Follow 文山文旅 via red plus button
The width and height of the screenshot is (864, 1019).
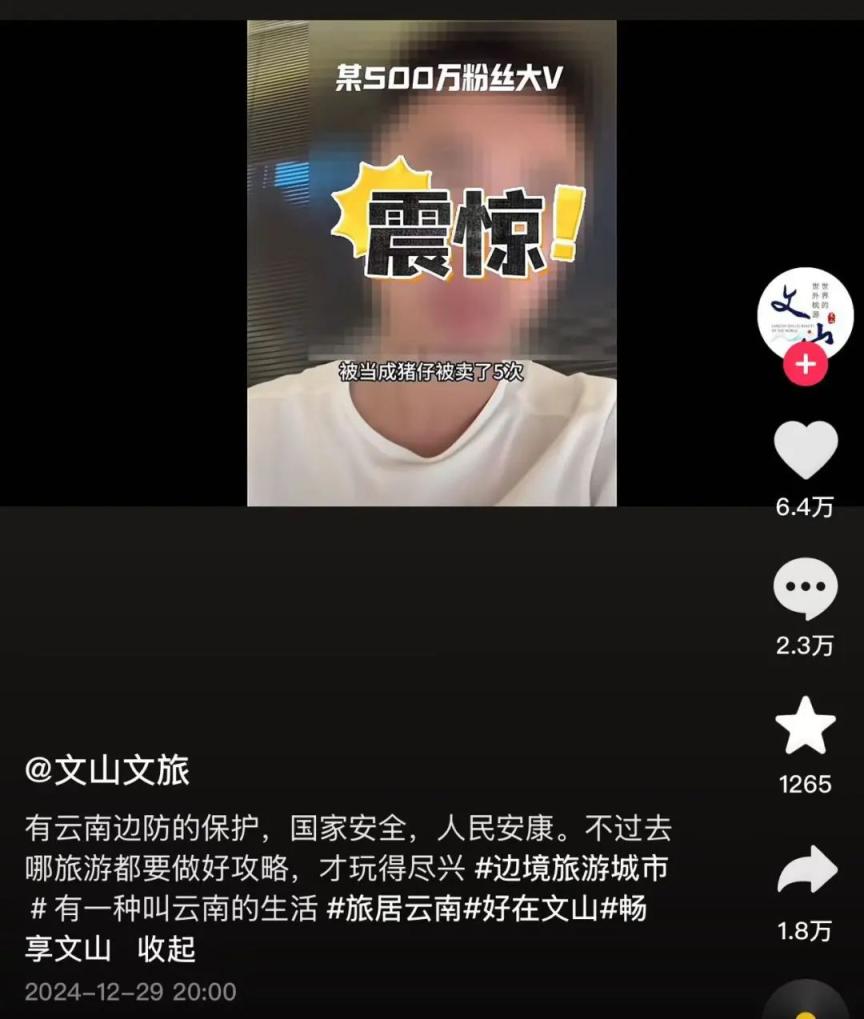(805, 366)
